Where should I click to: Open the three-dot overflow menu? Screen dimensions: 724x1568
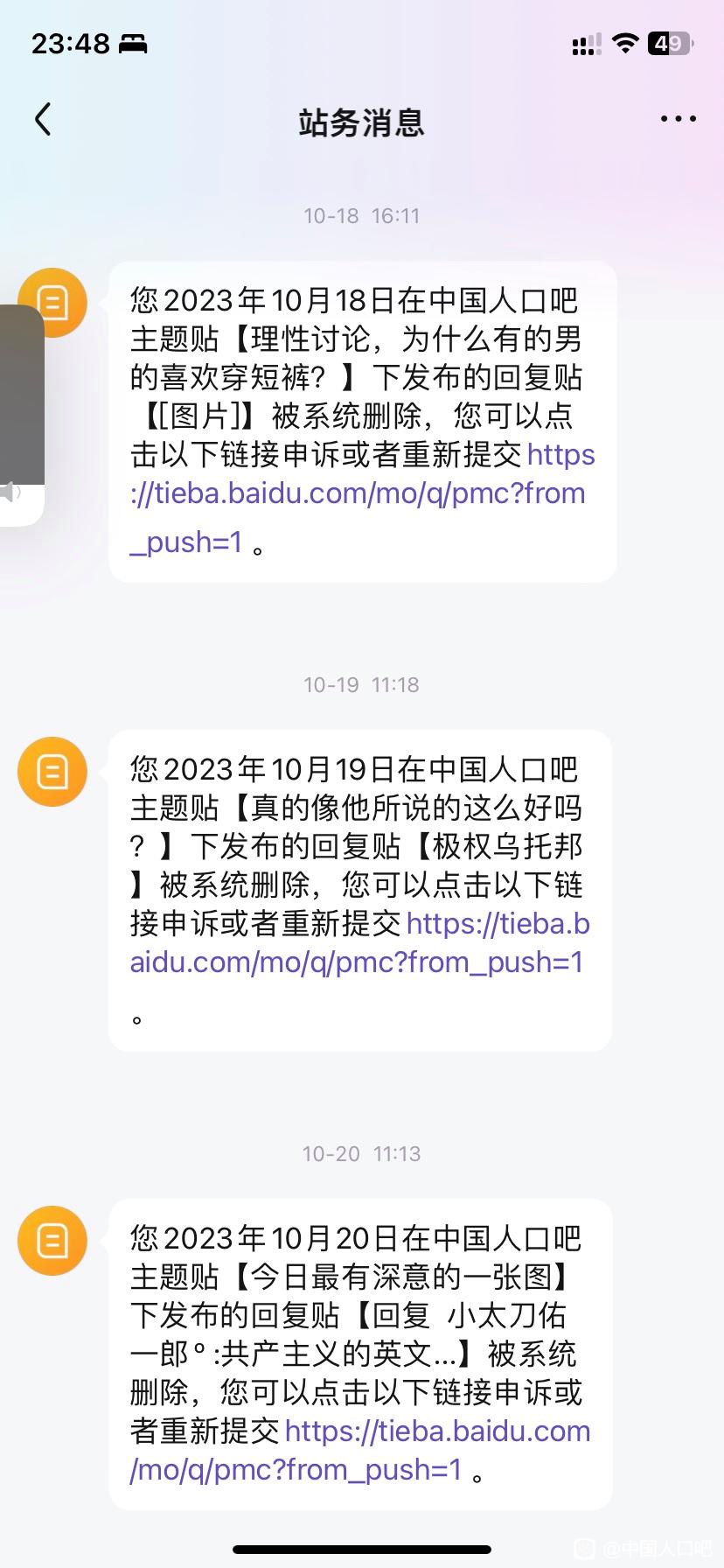[679, 119]
